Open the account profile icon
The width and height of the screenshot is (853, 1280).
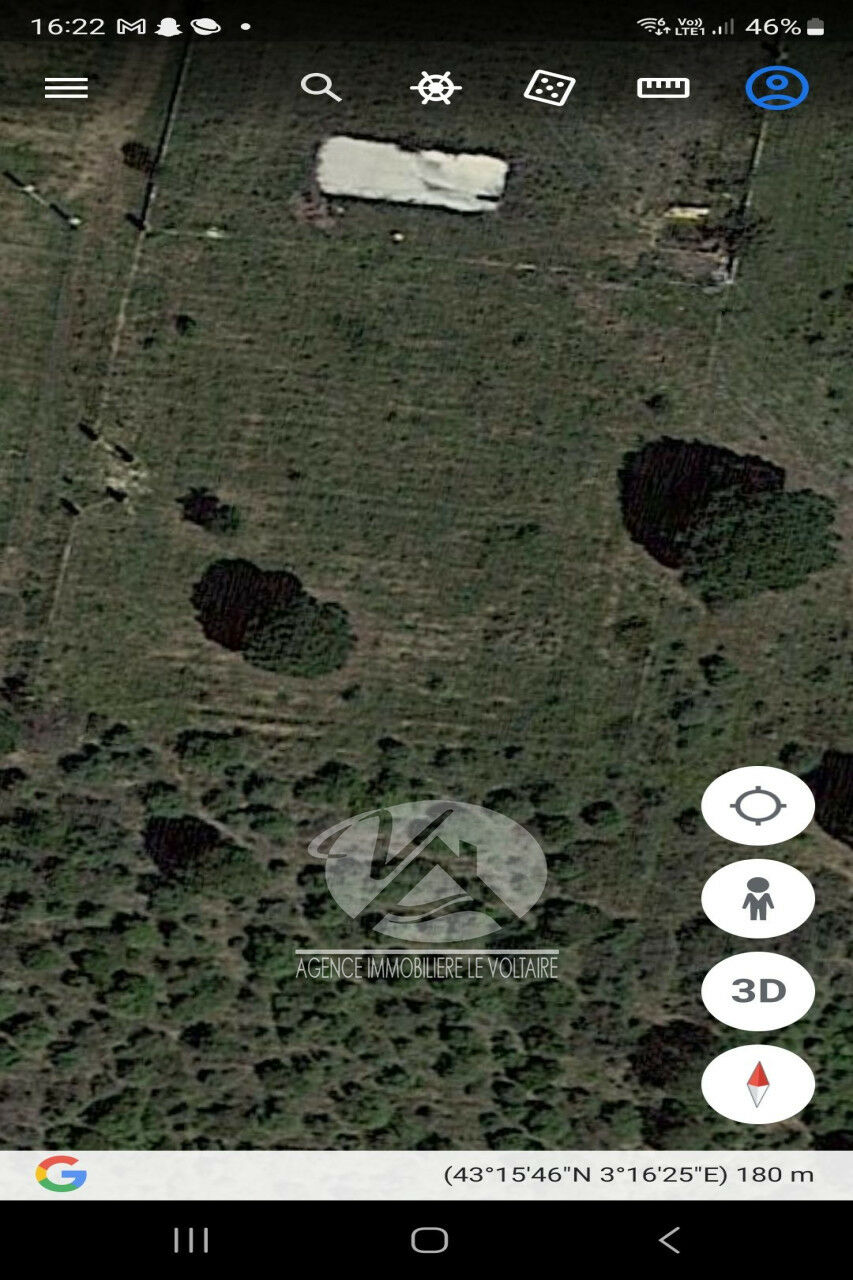(777, 88)
